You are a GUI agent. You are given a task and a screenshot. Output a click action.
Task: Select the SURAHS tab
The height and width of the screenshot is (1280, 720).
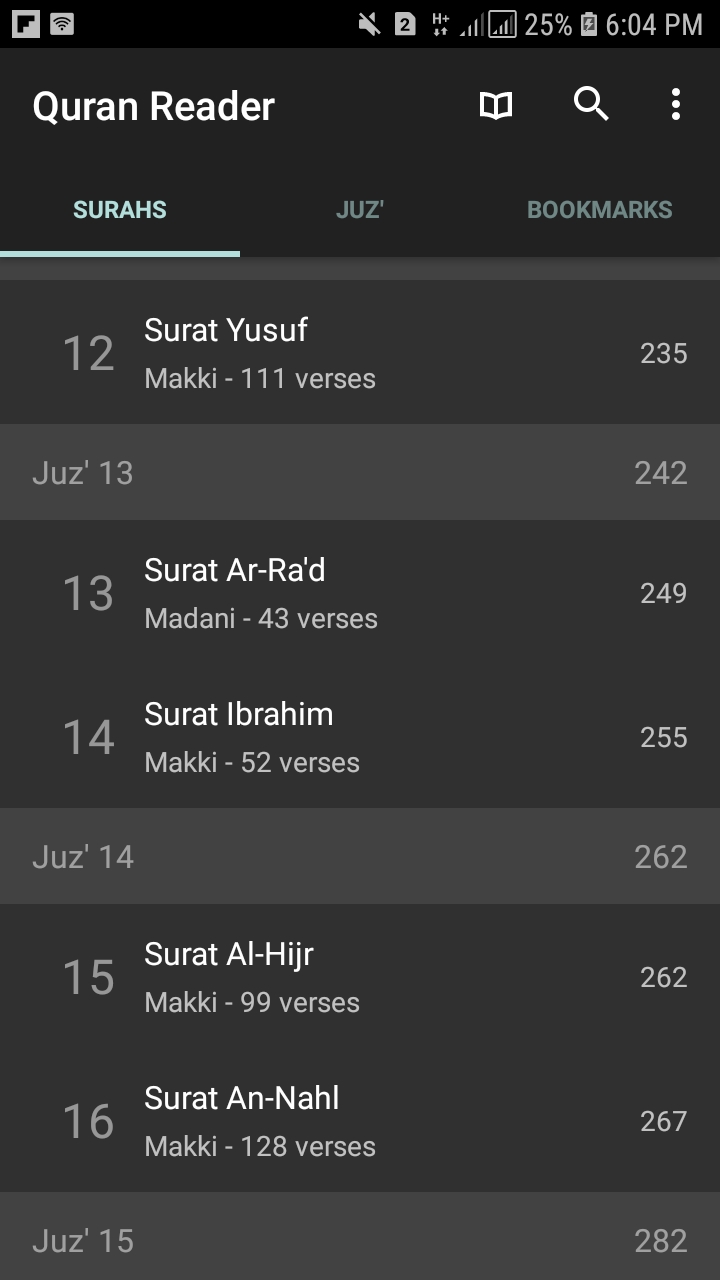tap(119, 210)
